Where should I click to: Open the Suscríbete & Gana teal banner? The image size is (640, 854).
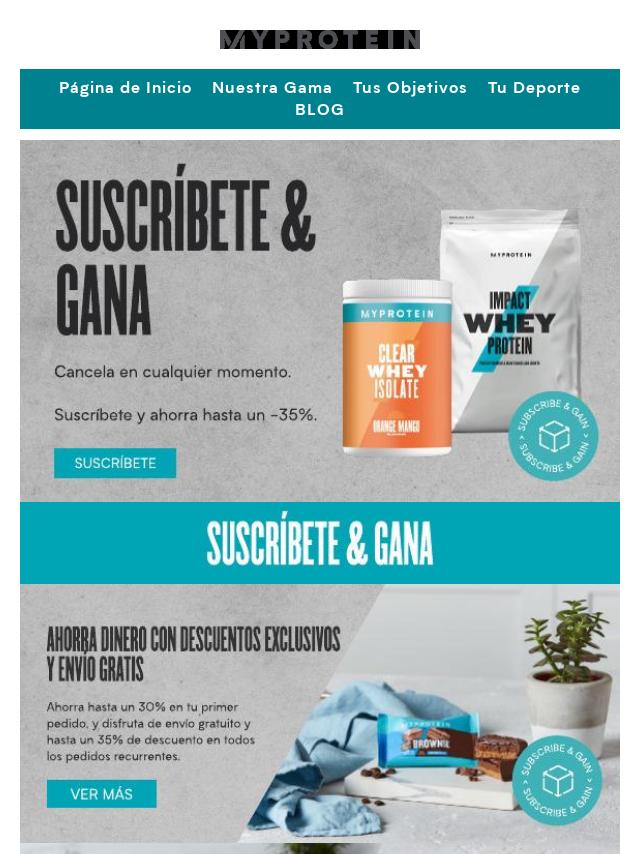320,543
